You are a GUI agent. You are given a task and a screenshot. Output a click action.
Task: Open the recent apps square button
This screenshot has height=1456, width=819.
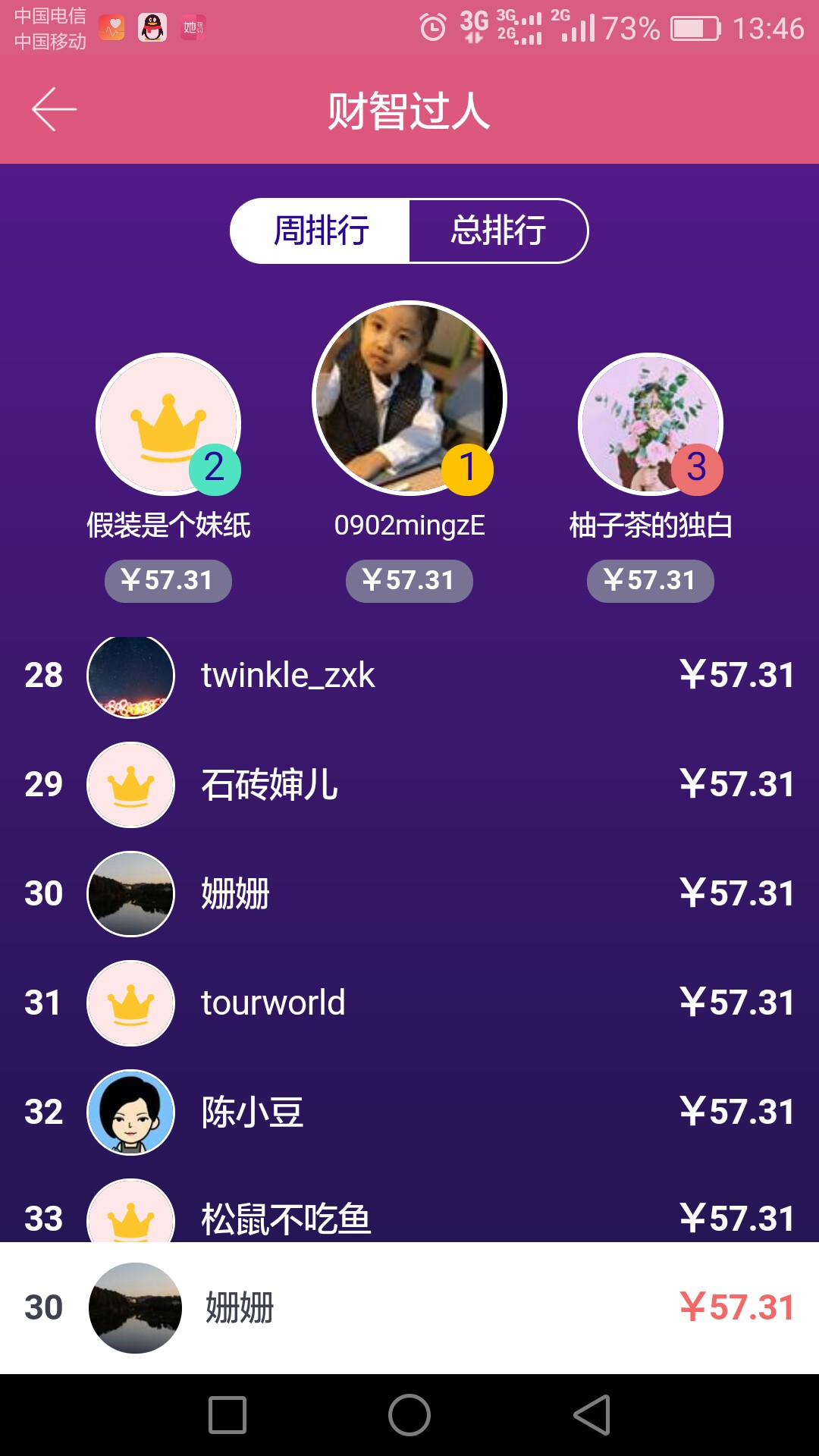tap(227, 1415)
